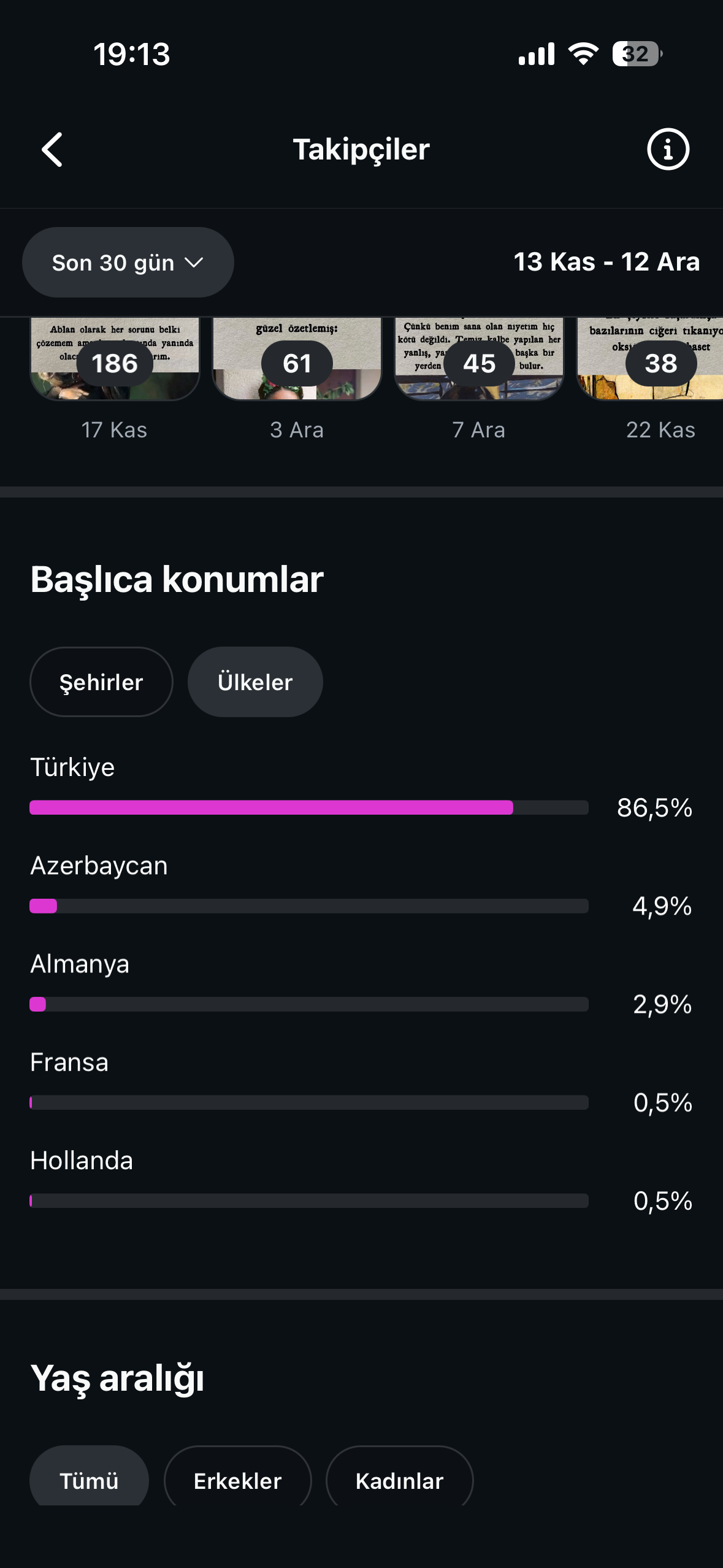Image resolution: width=723 pixels, height=1568 pixels.
Task: Open the info icon in header
Action: 668,149
